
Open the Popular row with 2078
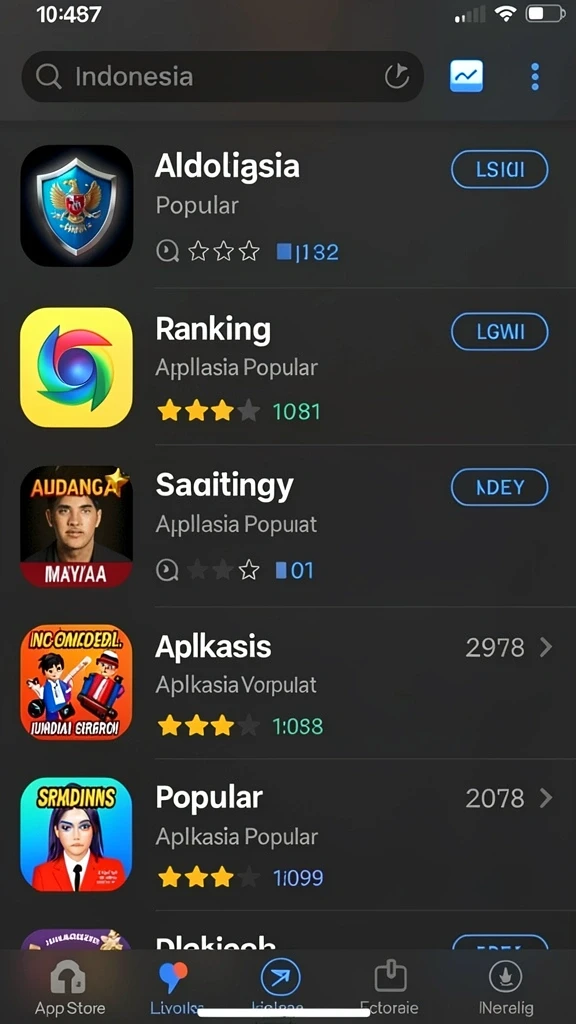pos(288,835)
